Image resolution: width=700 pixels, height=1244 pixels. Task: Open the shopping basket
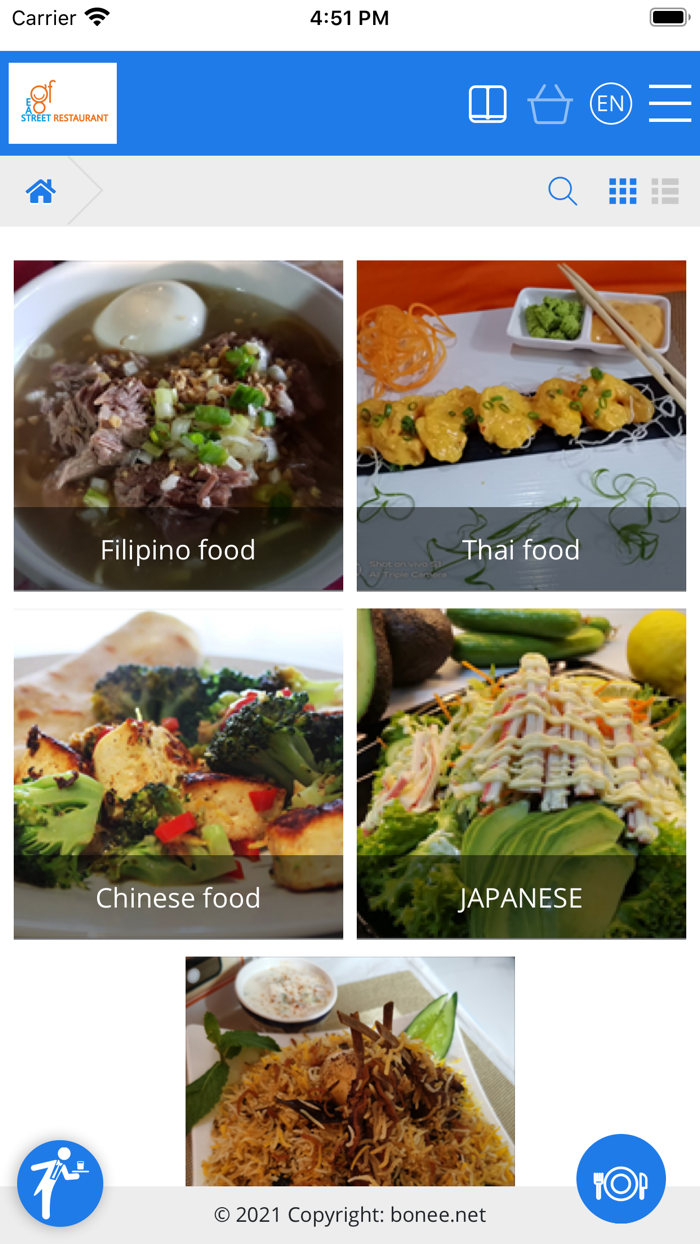(x=550, y=104)
